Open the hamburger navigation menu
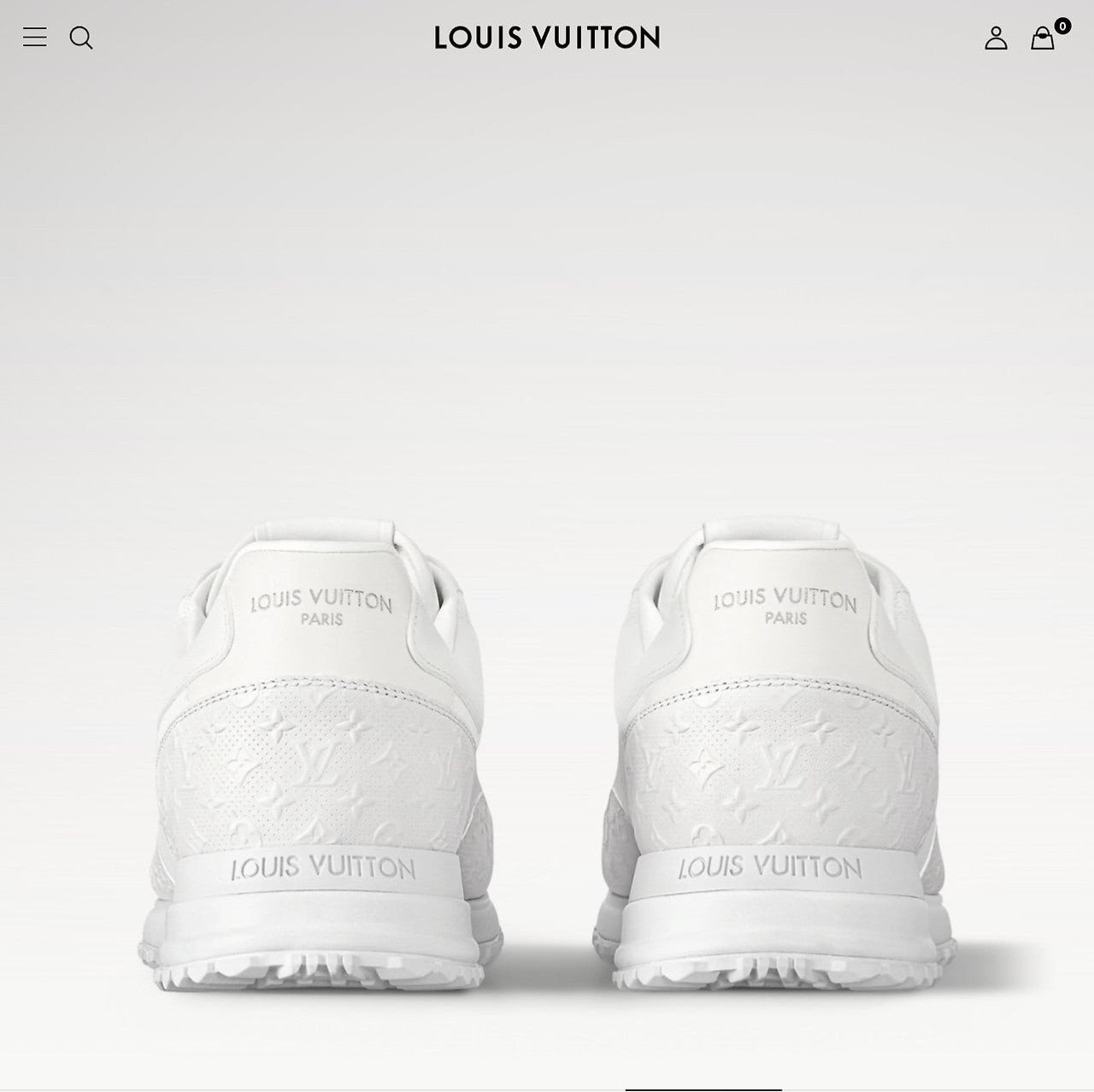This screenshot has height=1092, width=1094. [x=34, y=38]
